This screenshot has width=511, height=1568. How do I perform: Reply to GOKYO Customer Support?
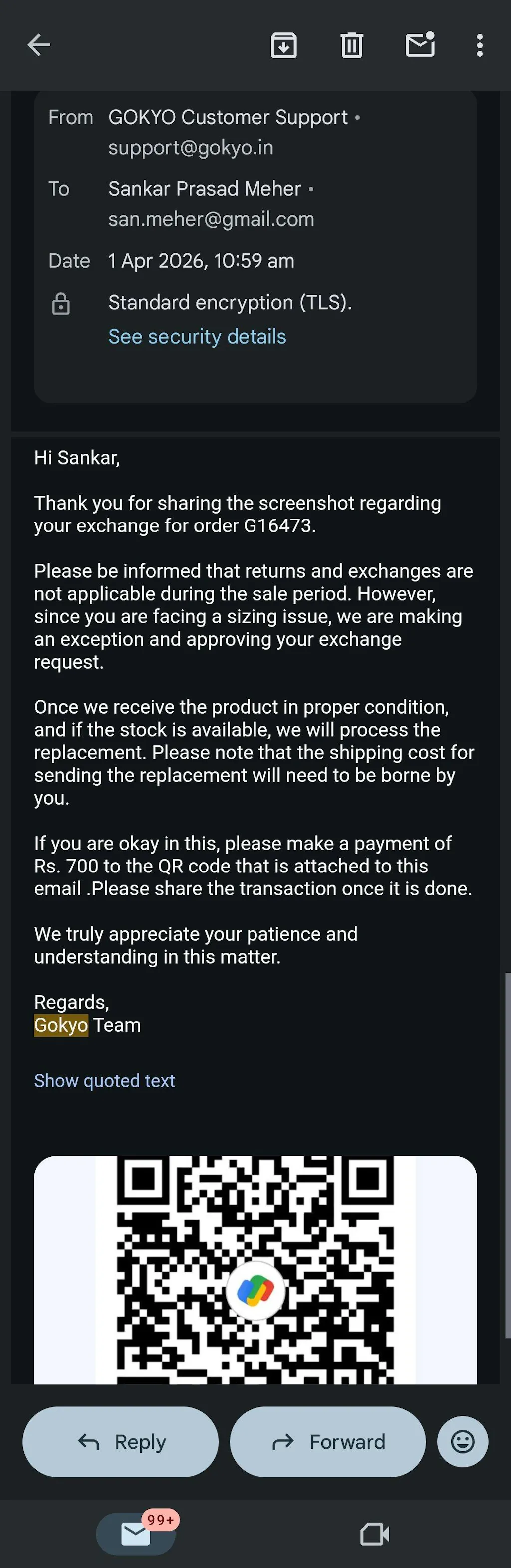tap(121, 1442)
